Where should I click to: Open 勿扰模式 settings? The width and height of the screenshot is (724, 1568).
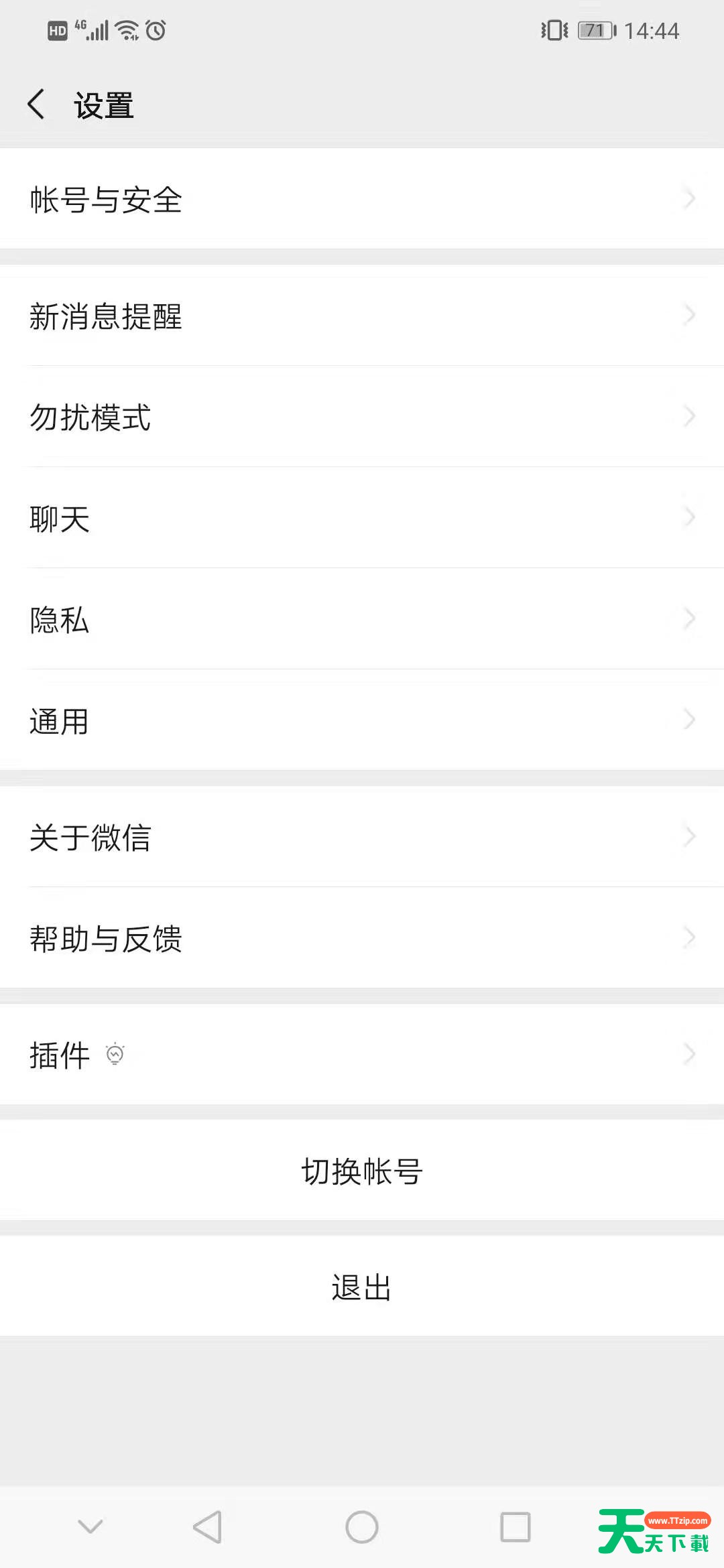click(362, 417)
